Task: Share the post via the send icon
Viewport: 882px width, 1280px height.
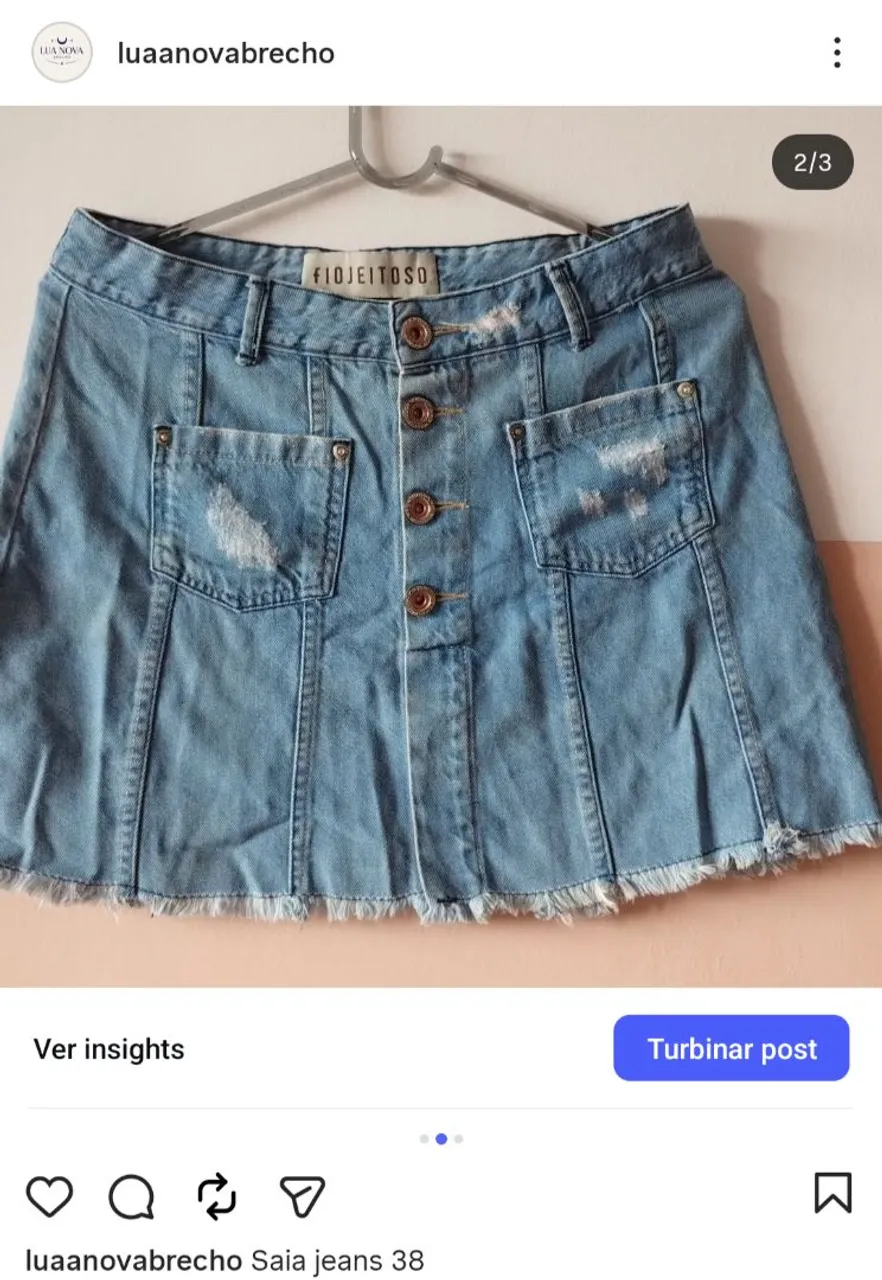Action: [x=302, y=1195]
